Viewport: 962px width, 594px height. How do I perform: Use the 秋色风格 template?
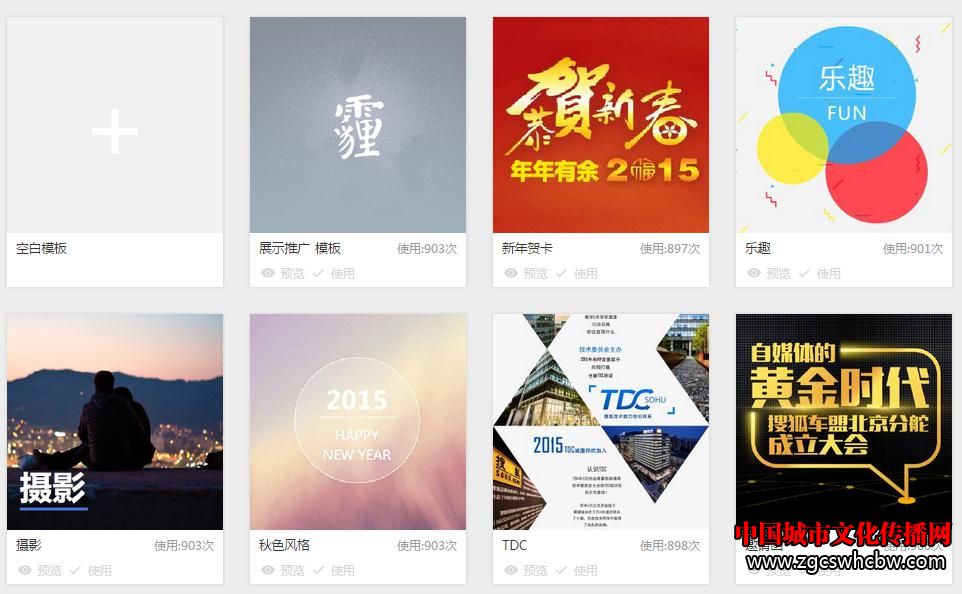[334, 570]
